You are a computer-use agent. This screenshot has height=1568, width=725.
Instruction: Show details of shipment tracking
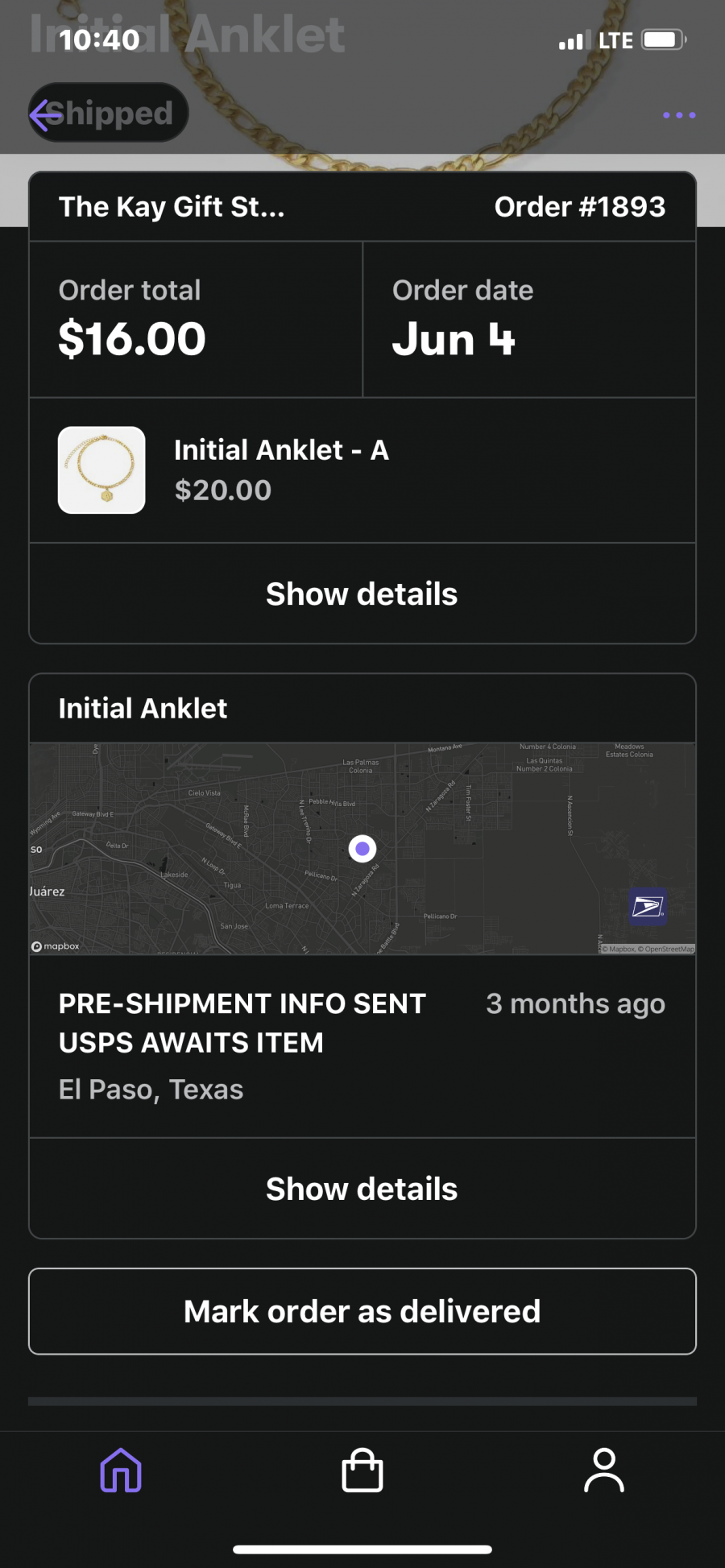coord(362,1189)
